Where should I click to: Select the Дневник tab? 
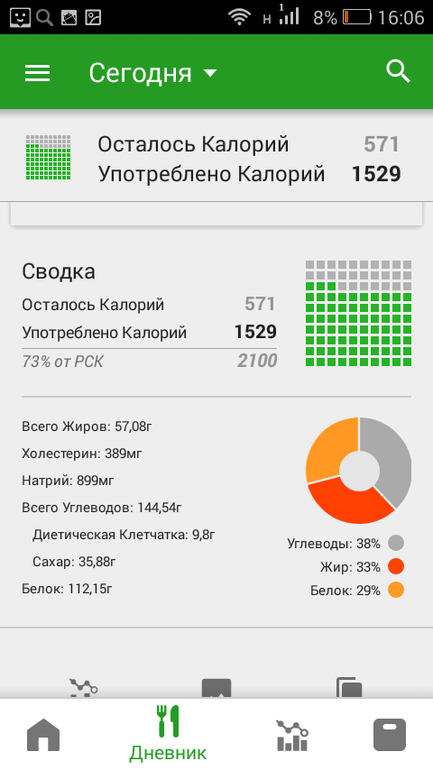pyautogui.click(x=168, y=733)
